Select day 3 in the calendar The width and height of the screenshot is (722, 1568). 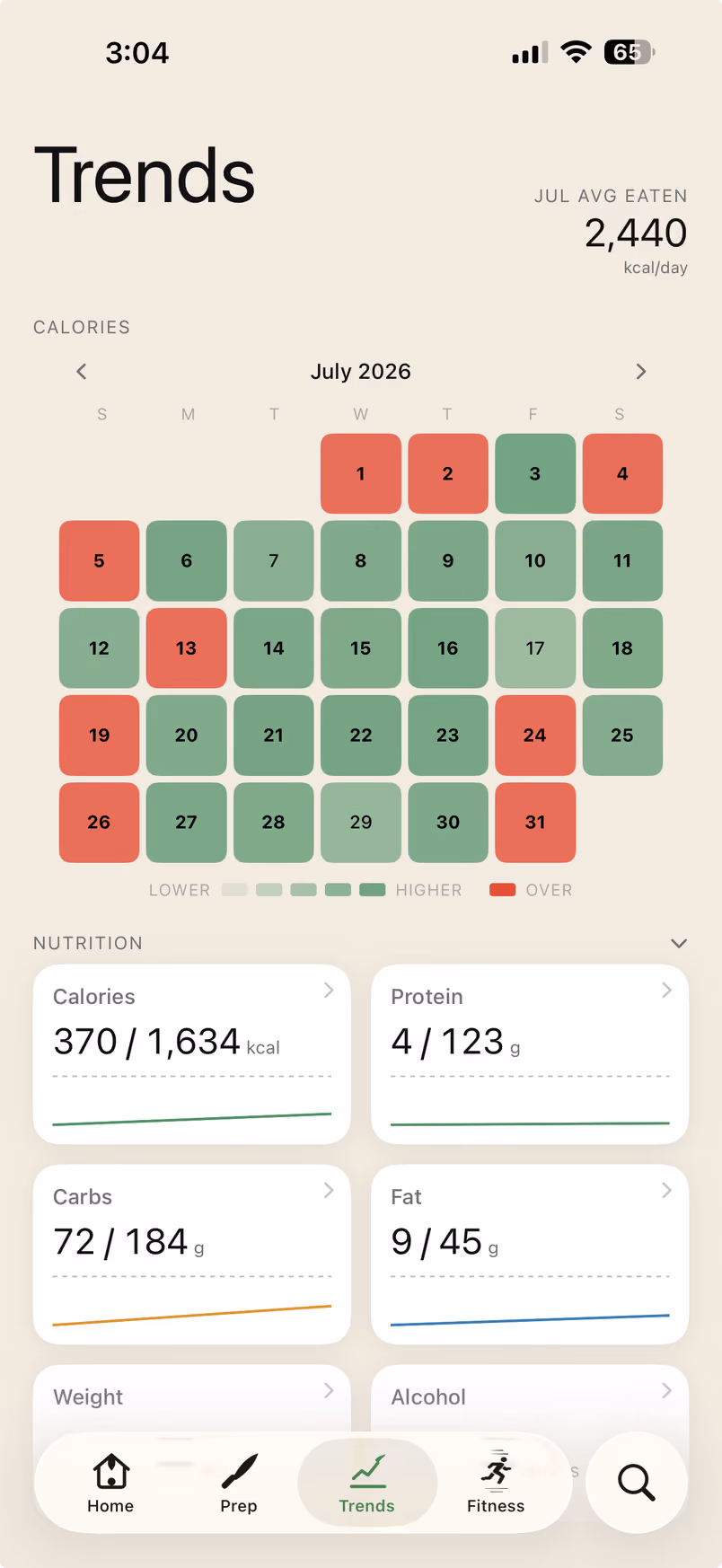[x=535, y=473]
